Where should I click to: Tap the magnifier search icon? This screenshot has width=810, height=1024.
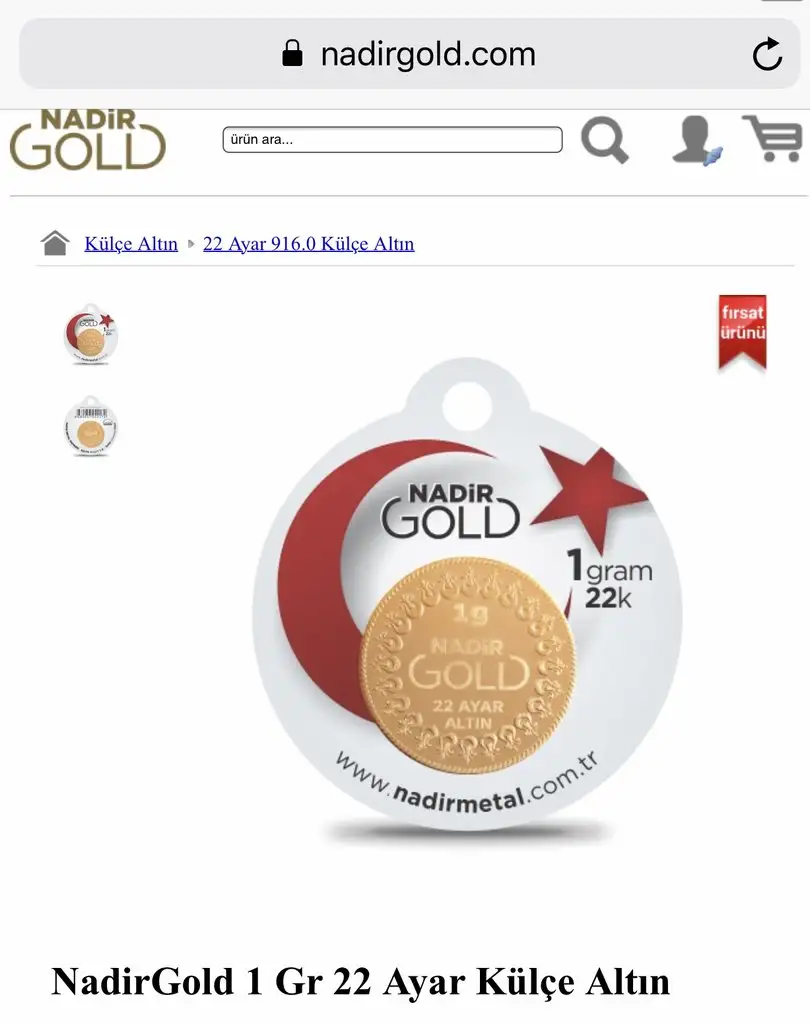coord(605,140)
